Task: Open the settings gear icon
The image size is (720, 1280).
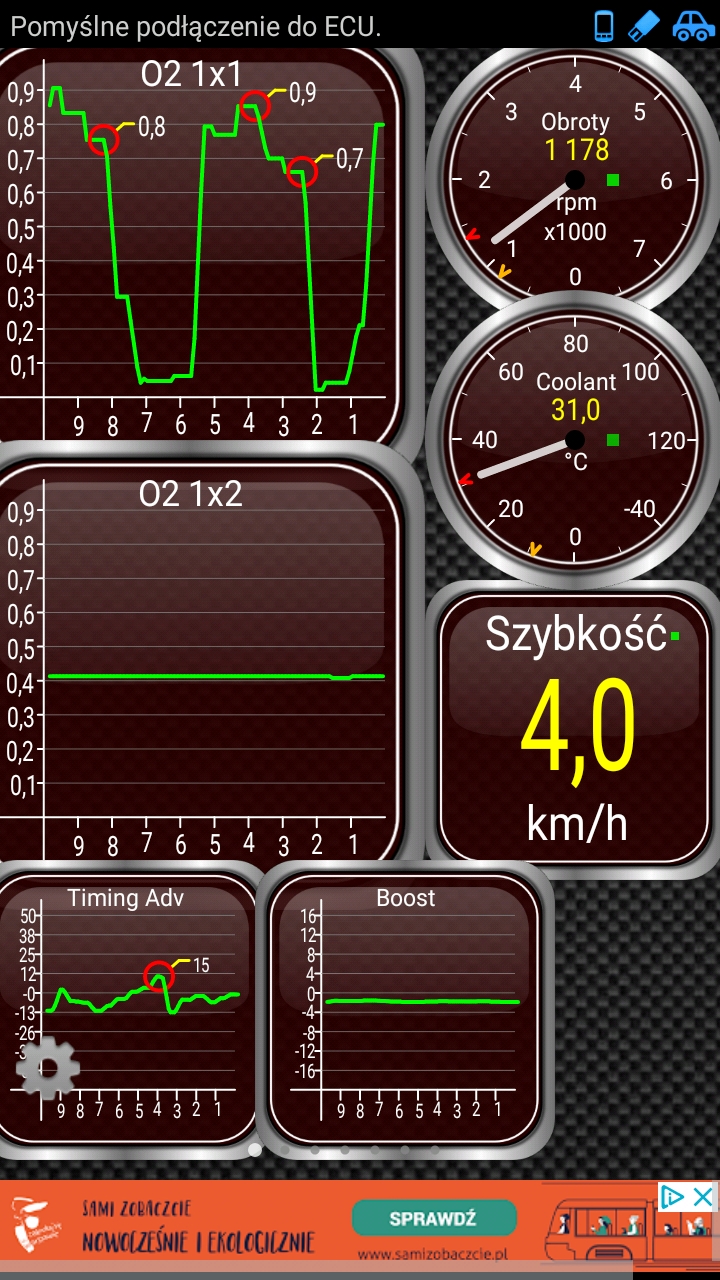Action: [47, 1068]
